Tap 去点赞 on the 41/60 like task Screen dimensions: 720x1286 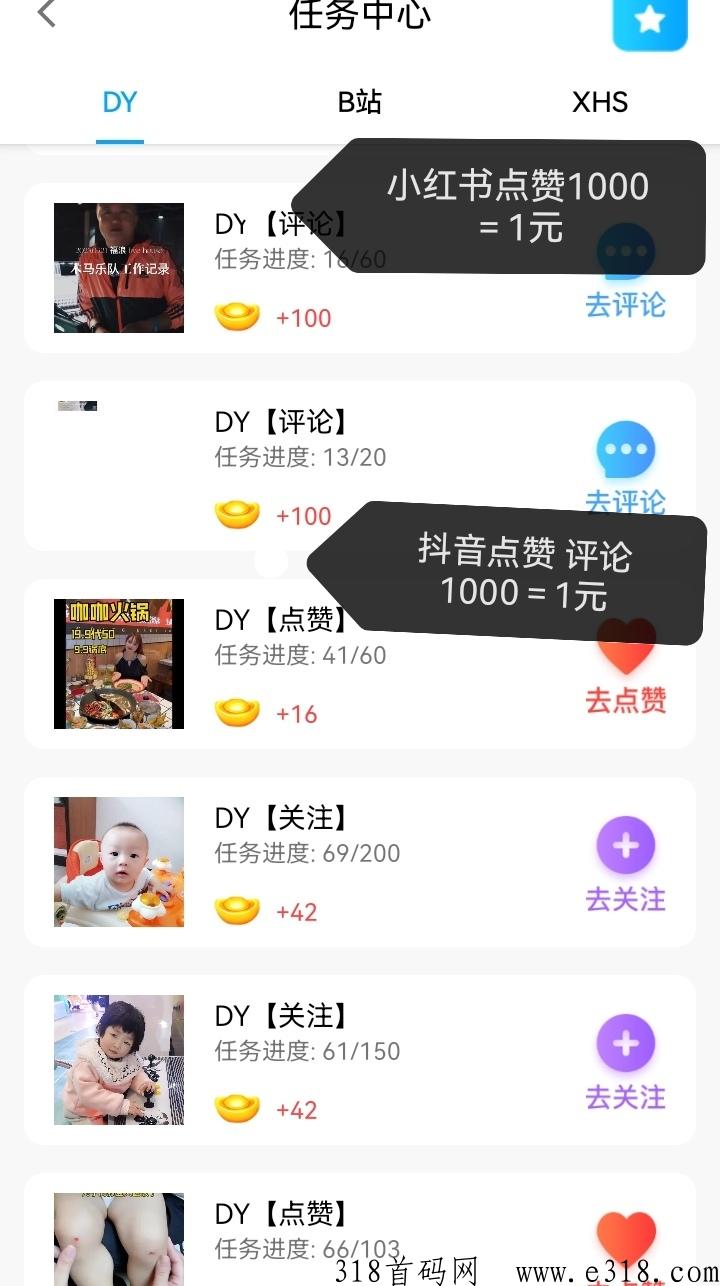click(x=626, y=667)
